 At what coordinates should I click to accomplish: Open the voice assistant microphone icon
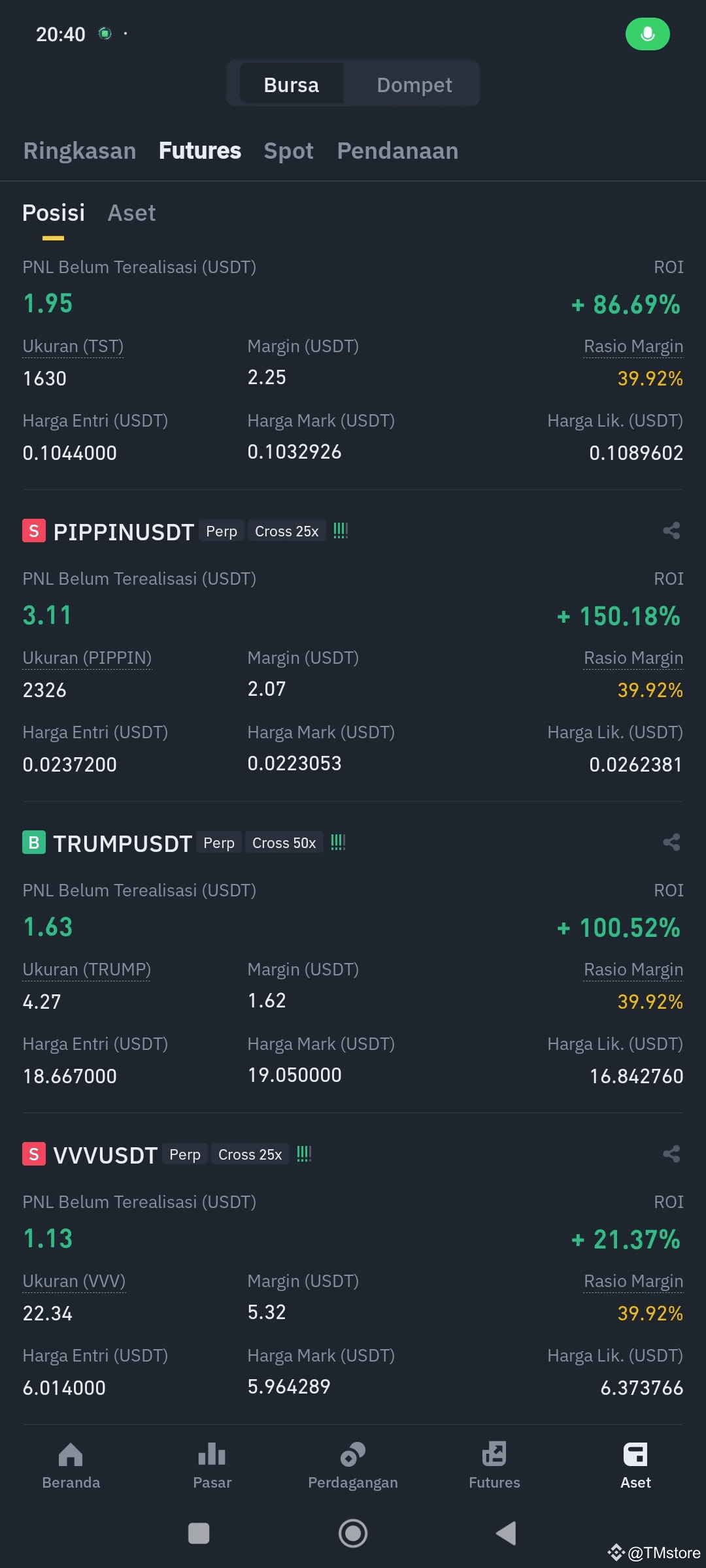pyautogui.click(x=647, y=33)
